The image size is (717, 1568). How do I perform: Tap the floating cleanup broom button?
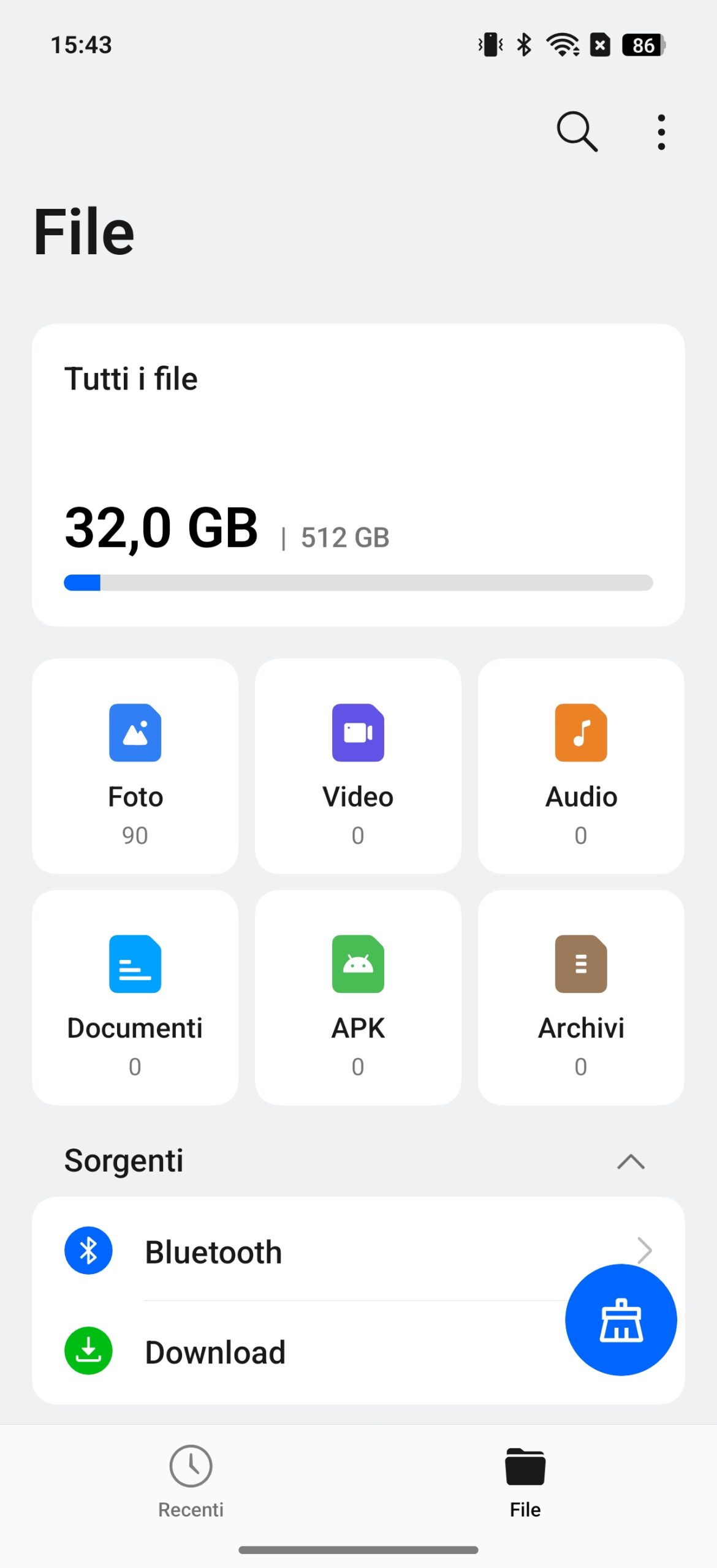[621, 1320]
